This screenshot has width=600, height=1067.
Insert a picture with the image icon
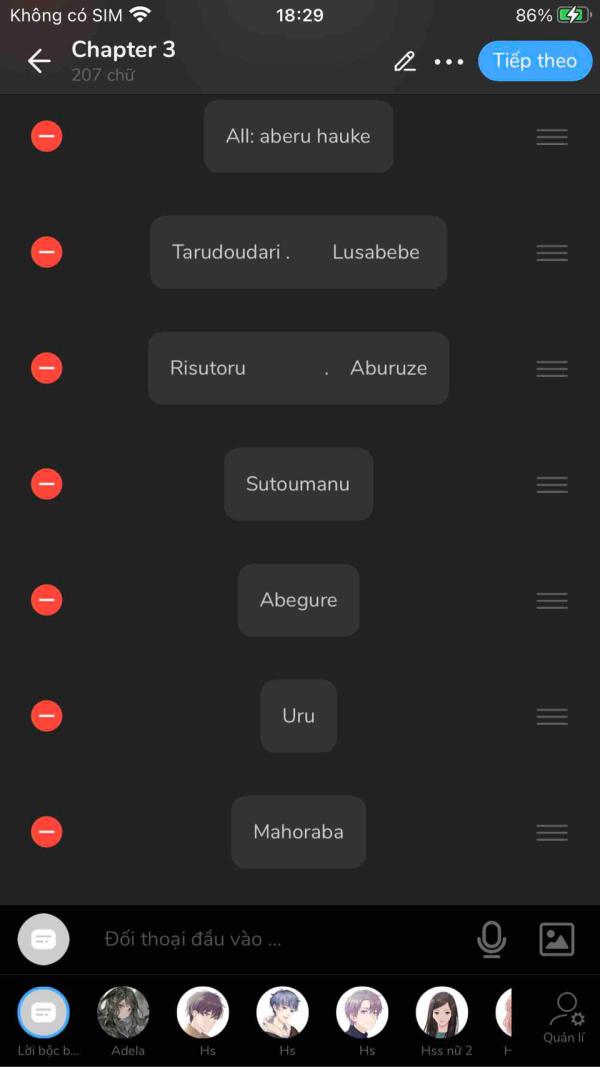pyautogui.click(x=557, y=939)
